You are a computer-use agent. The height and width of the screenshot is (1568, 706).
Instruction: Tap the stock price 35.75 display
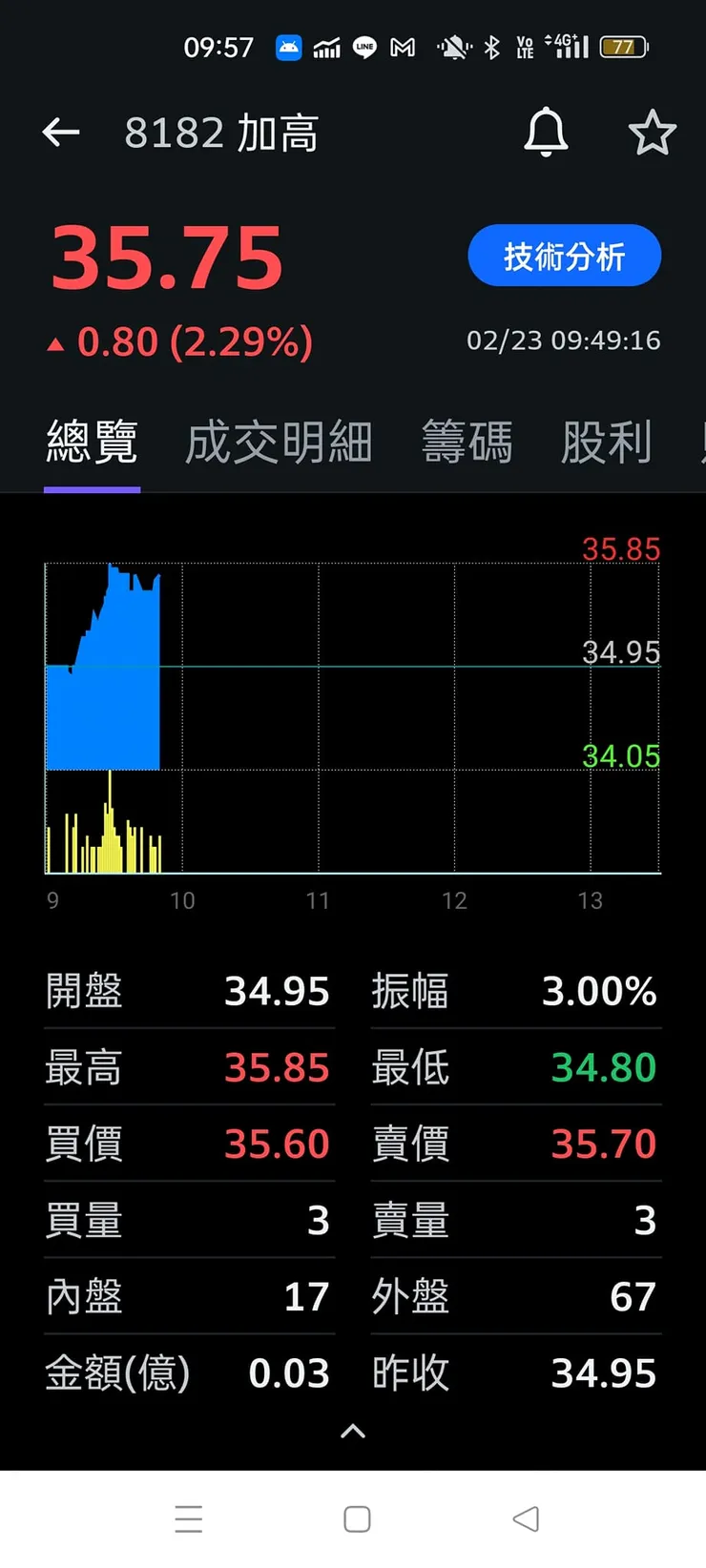pyautogui.click(x=165, y=255)
